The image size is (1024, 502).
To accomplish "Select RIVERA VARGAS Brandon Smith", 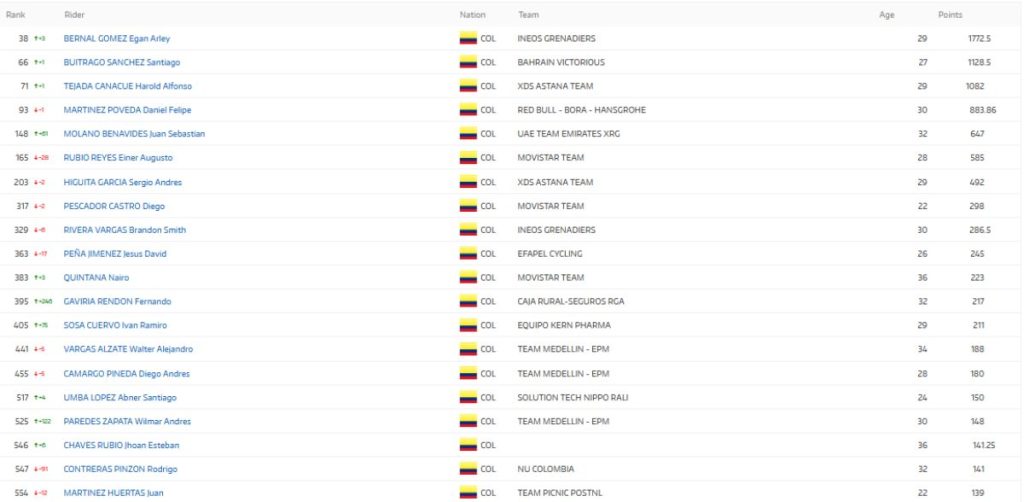I will (x=123, y=230).
